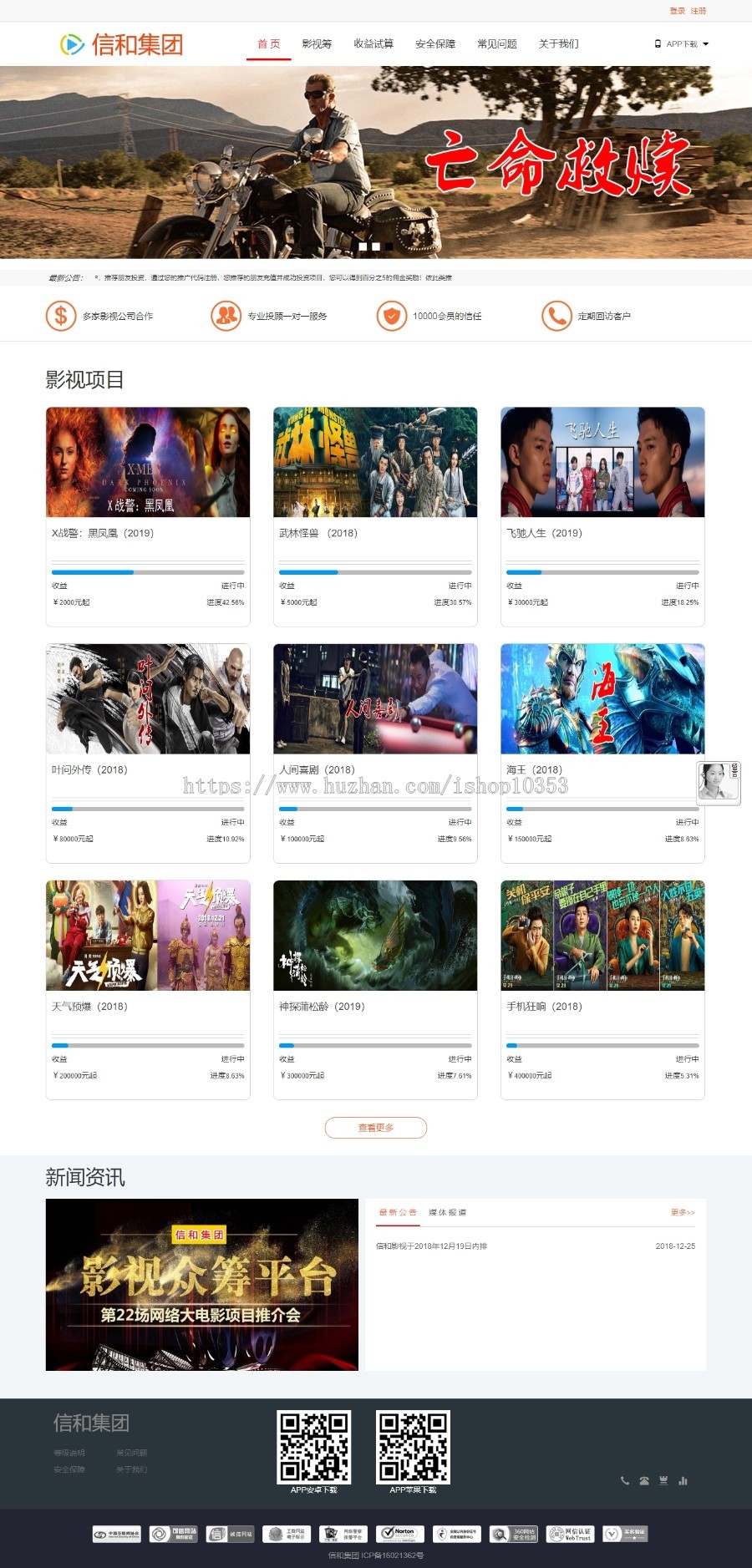Go to 安全保障 section

435,44
